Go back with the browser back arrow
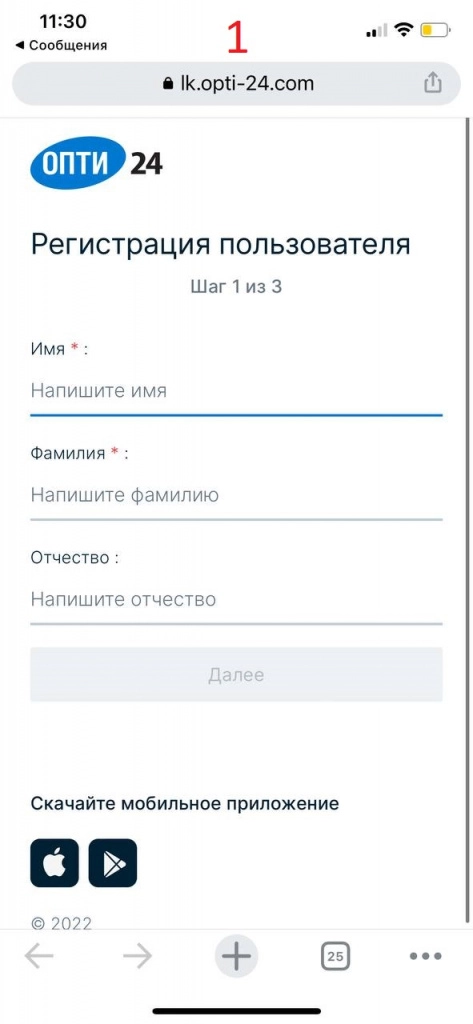Screen dimensions: 473x1024 (x=39, y=957)
